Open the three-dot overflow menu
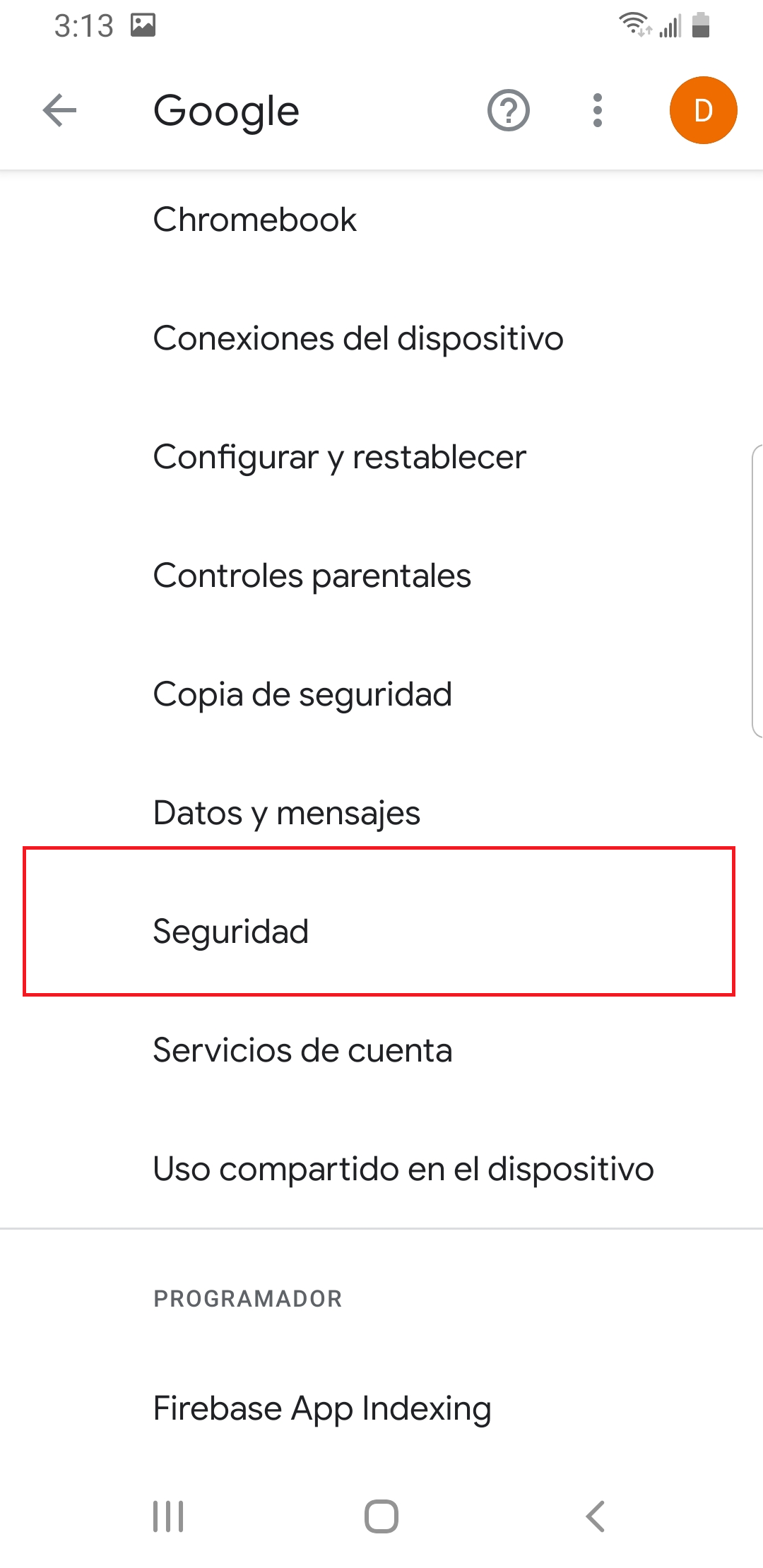This screenshot has height=1568, width=763. tap(598, 111)
